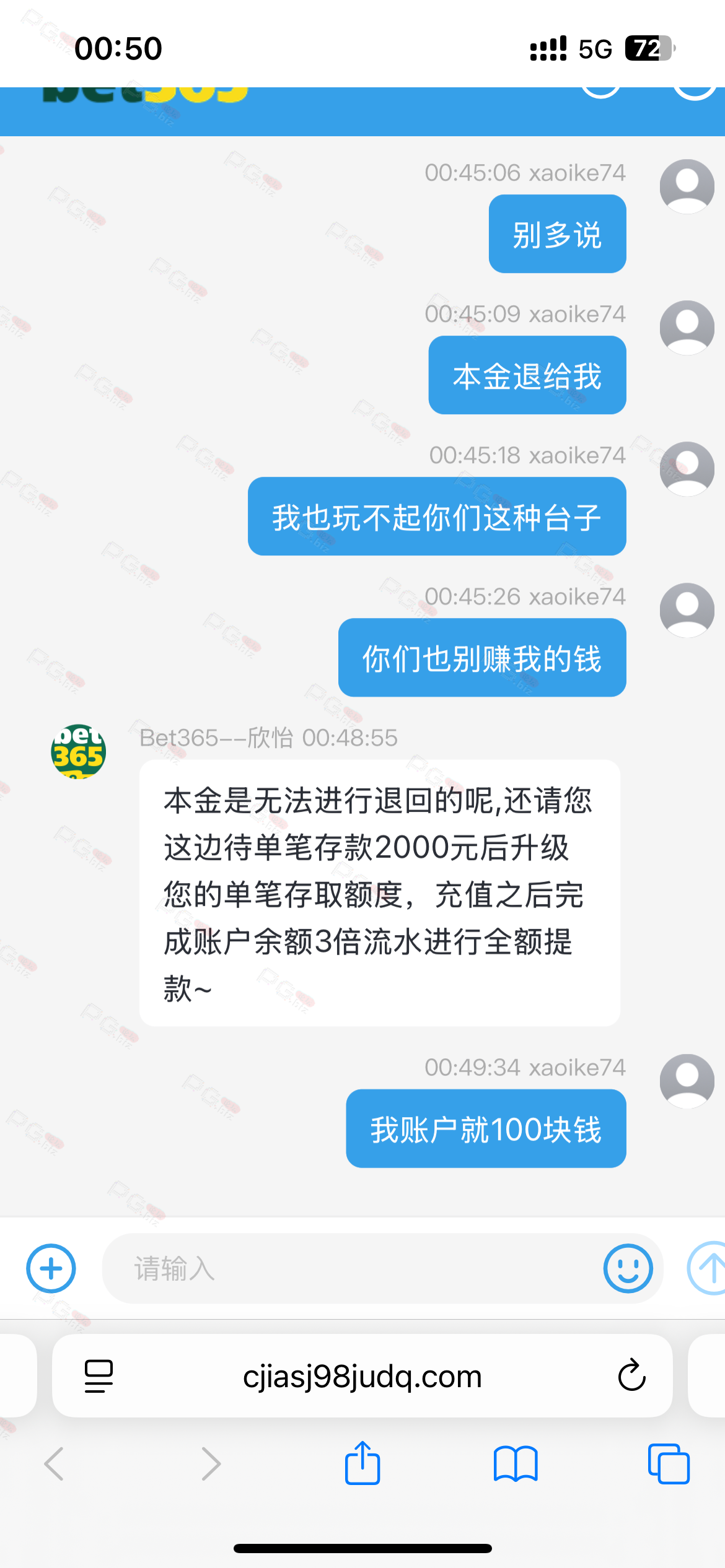
Task: Show open Safari tabs
Action: 668,1464
